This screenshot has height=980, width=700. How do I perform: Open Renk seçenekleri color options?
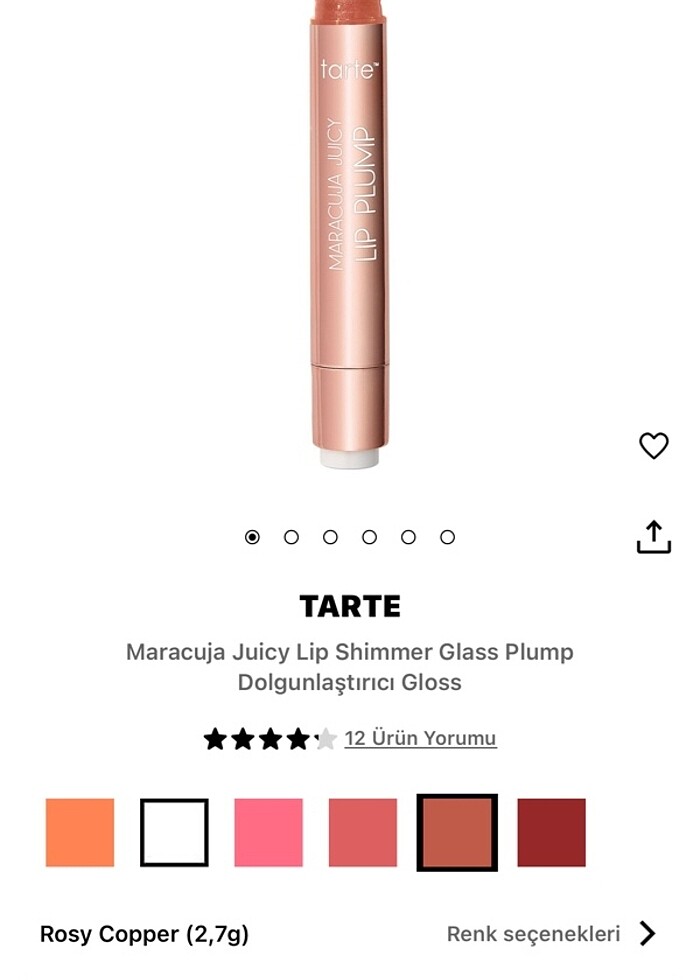click(x=551, y=934)
